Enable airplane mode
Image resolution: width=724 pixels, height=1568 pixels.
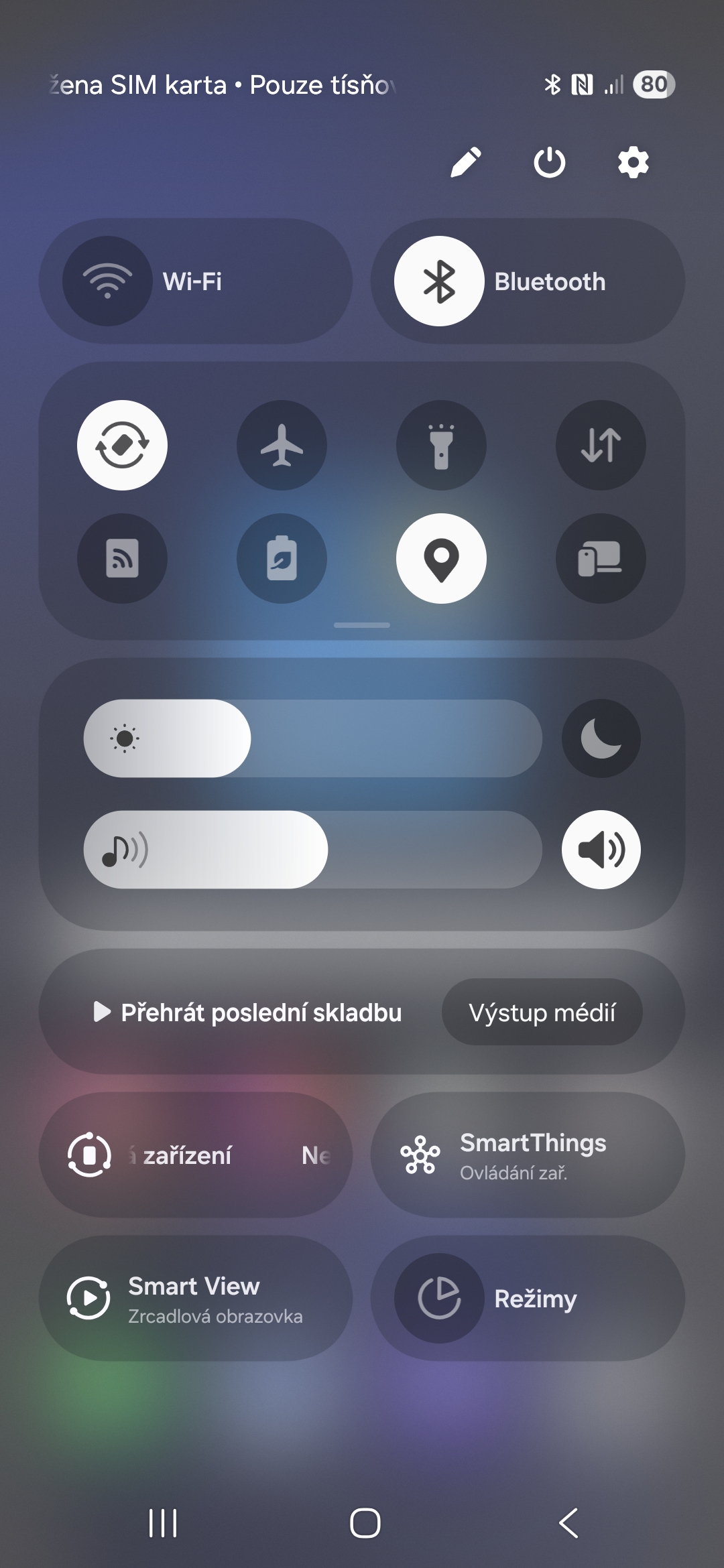tap(282, 446)
